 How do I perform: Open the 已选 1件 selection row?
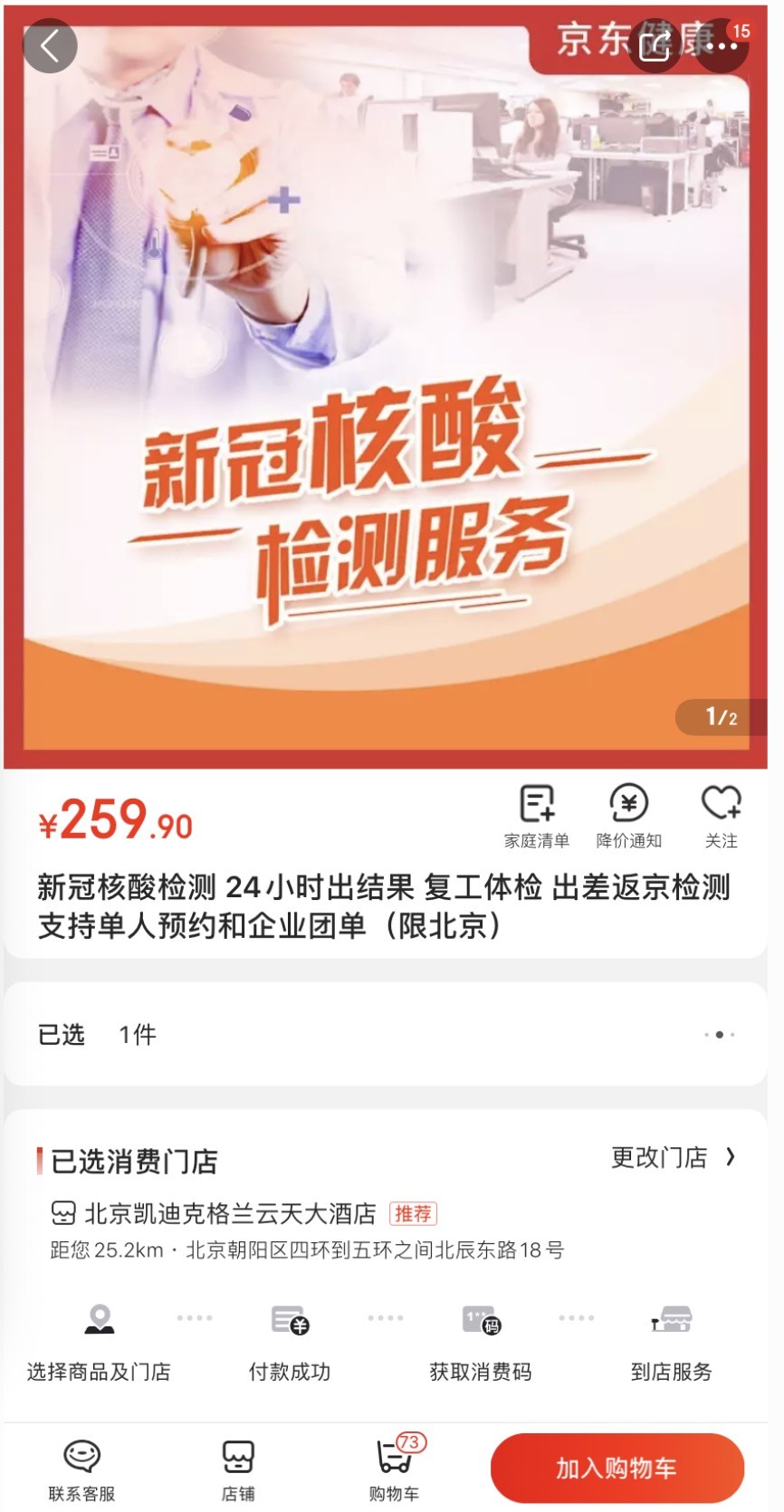[x=386, y=1034]
